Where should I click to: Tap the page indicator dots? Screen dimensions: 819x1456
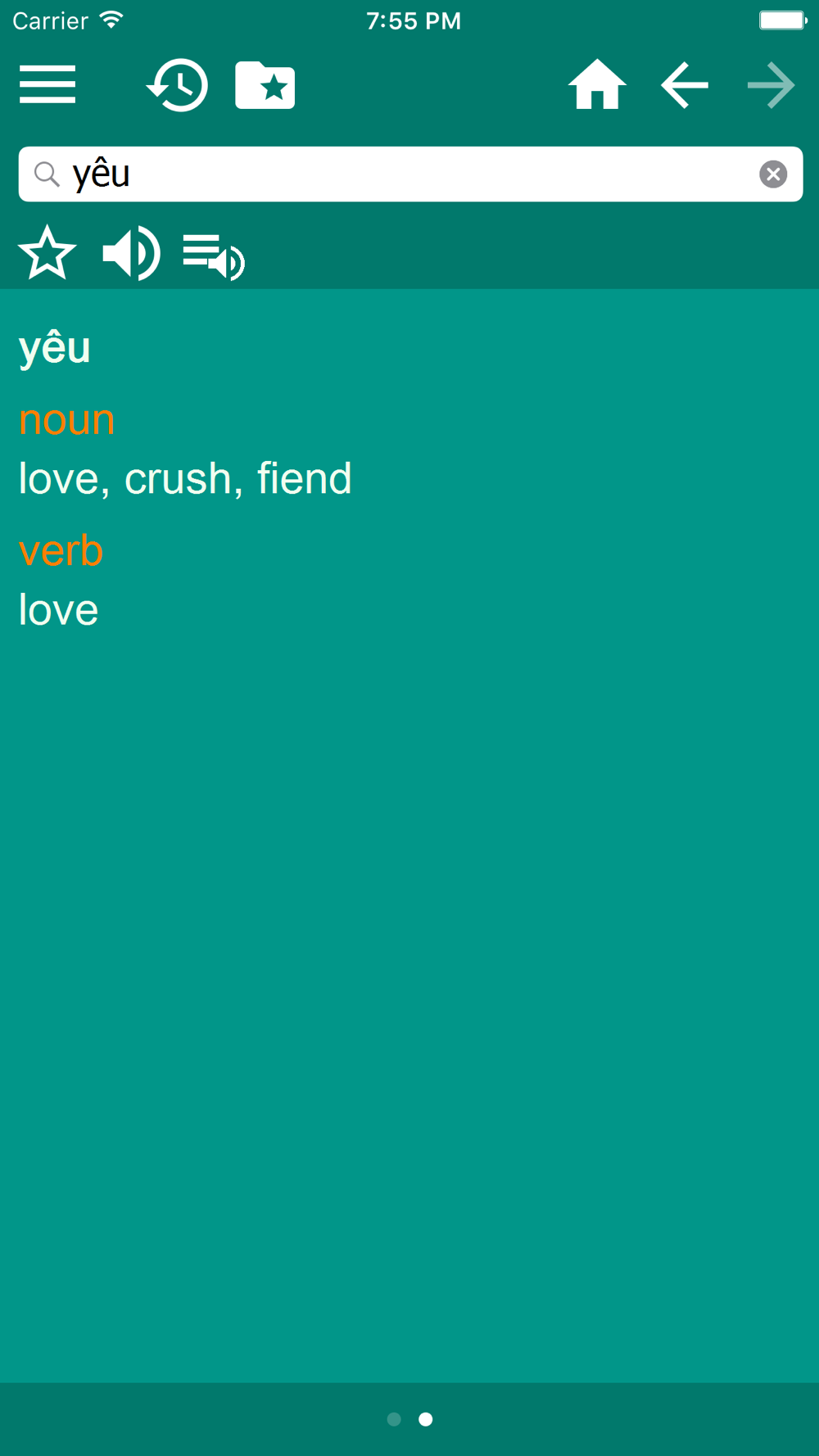[409, 1419]
